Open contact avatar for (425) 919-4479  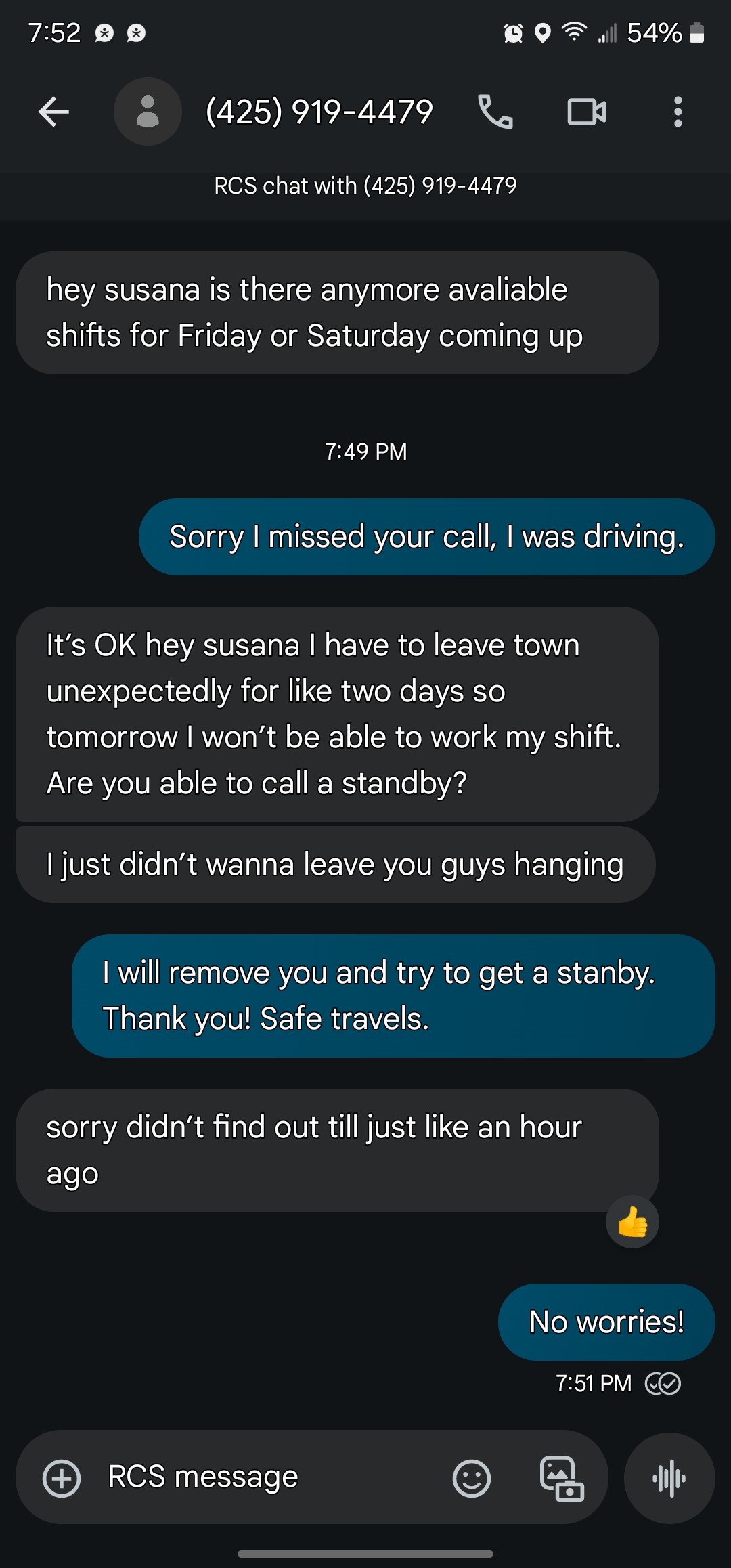click(148, 112)
